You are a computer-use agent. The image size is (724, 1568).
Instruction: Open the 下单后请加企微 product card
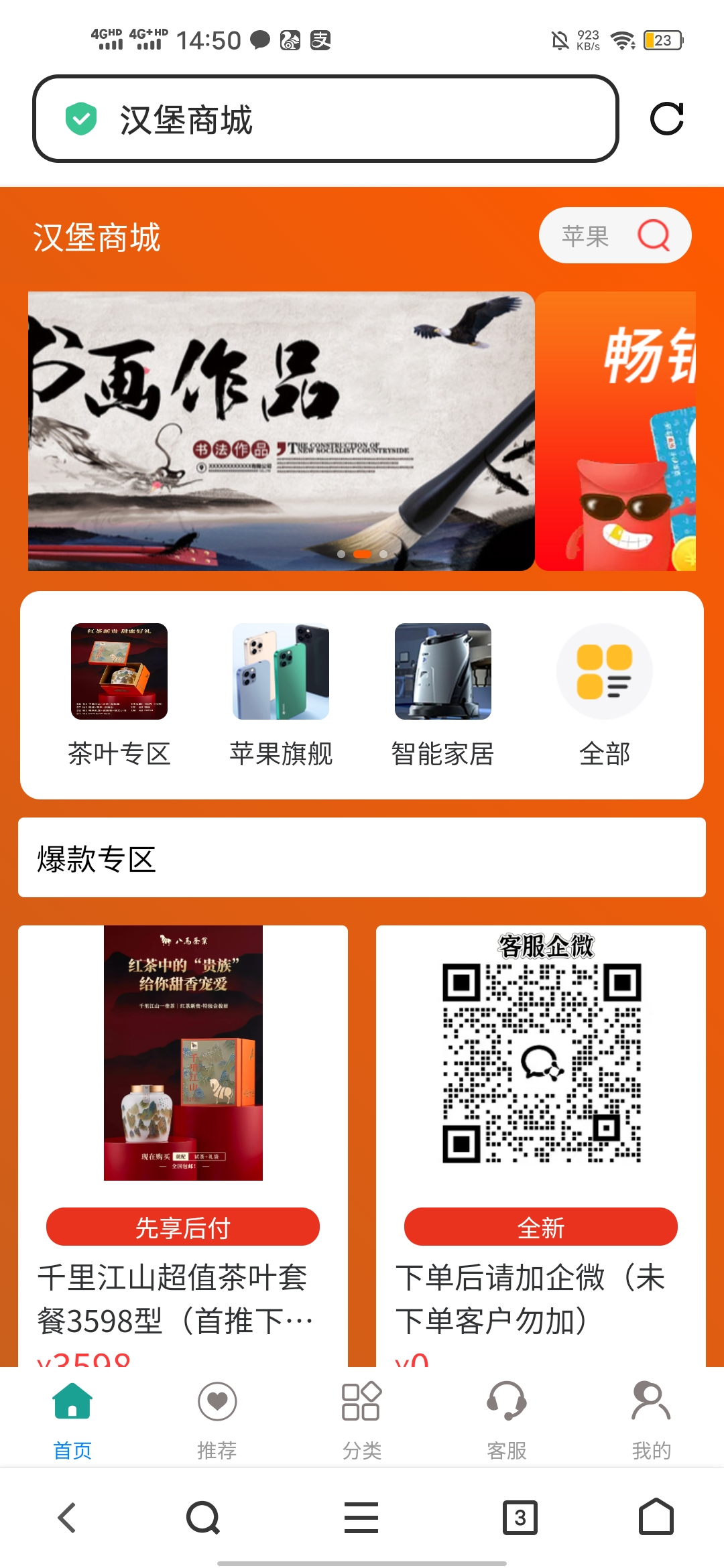coord(541,1139)
